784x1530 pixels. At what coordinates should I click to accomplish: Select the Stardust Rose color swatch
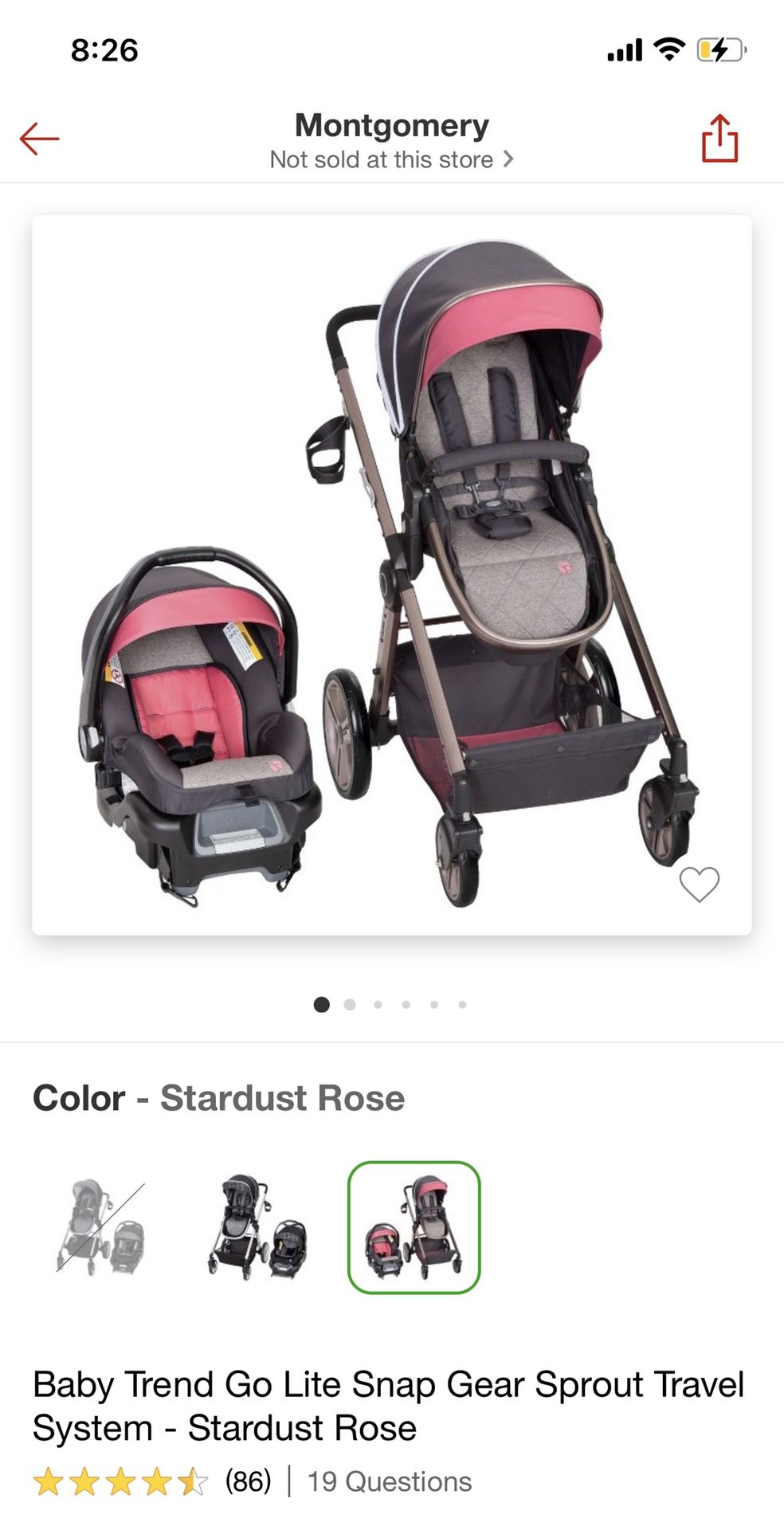point(414,1227)
